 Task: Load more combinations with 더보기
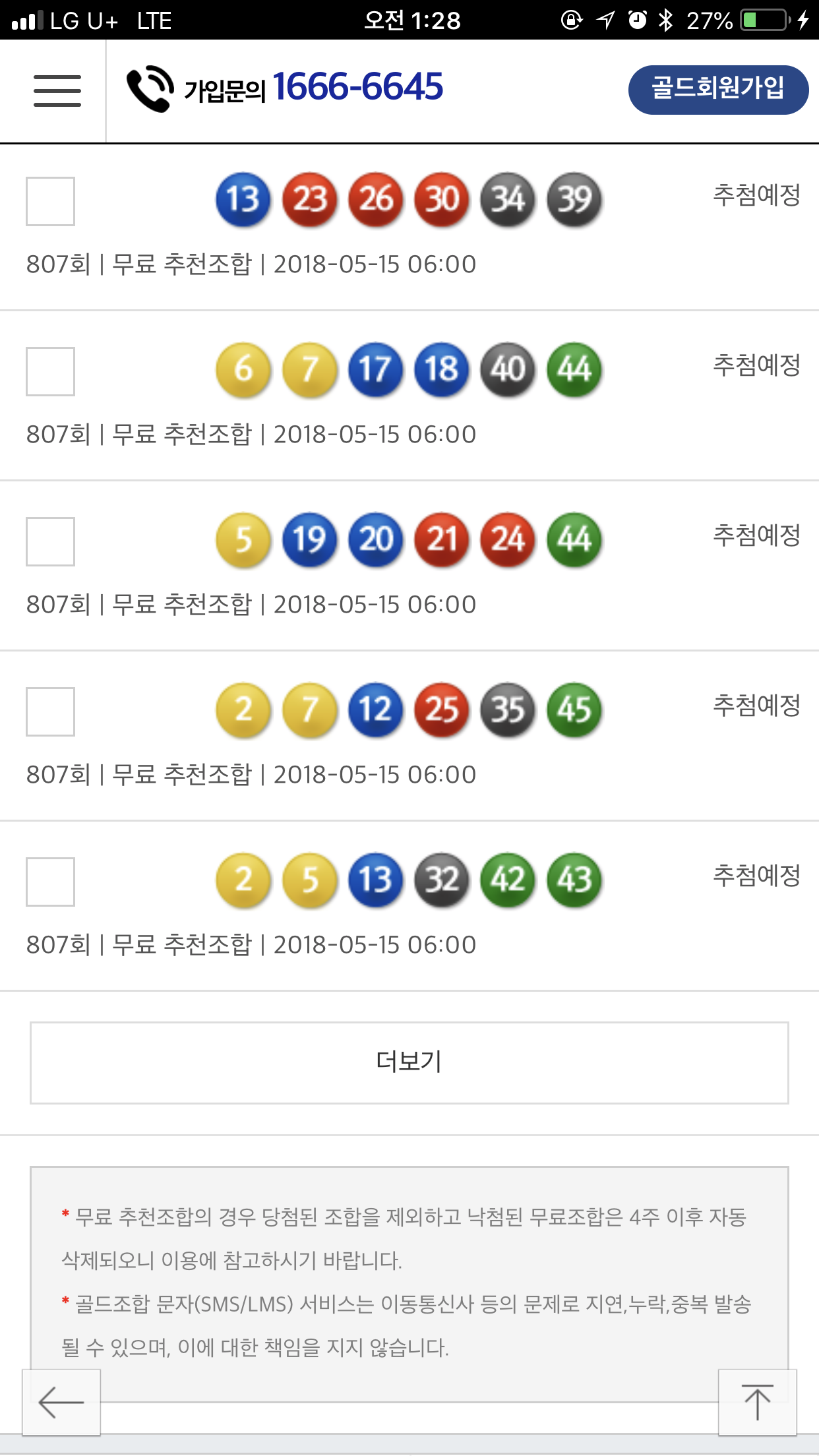pyautogui.click(x=409, y=1062)
